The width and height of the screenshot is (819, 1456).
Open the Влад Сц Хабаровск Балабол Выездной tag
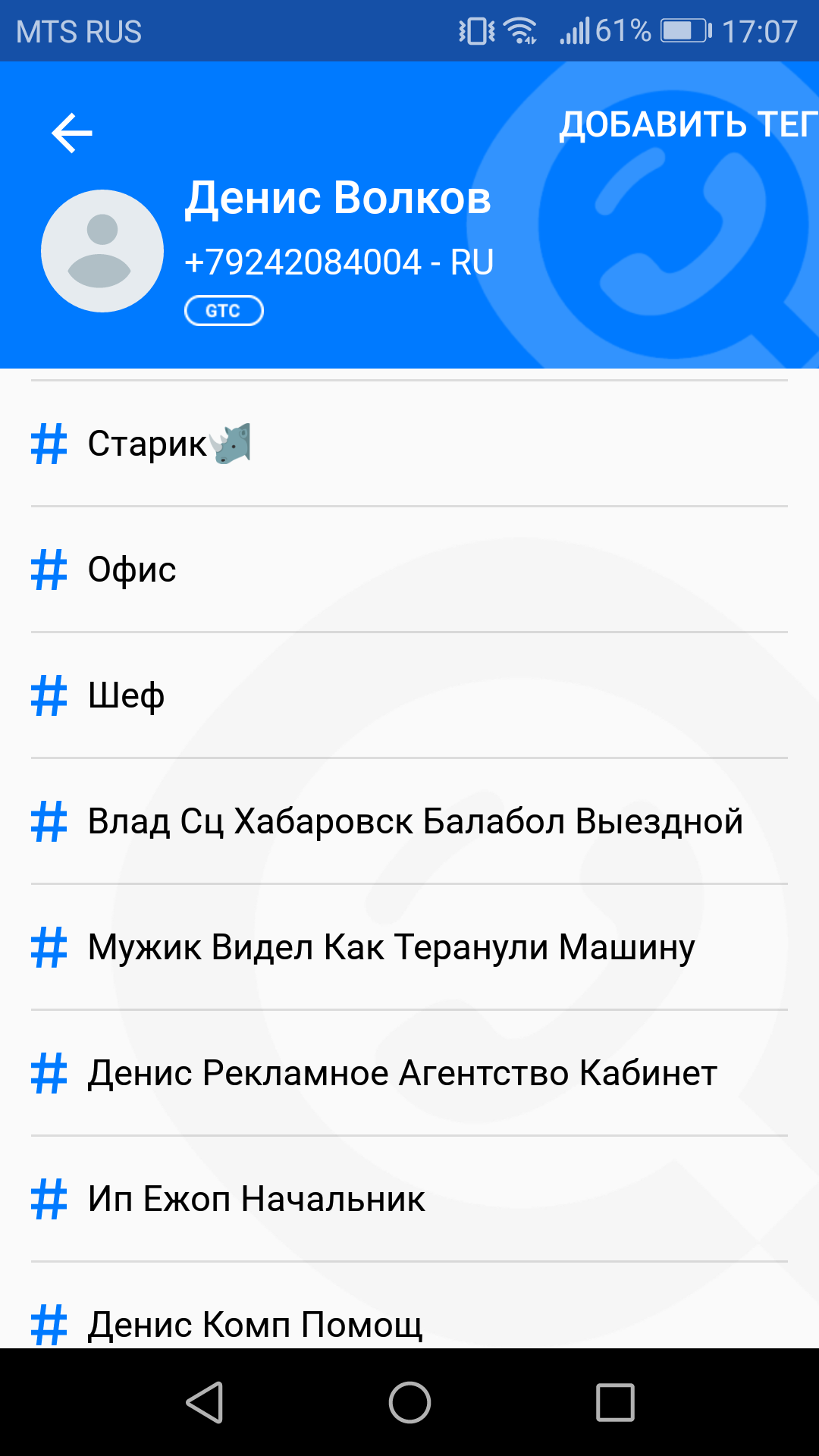tap(414, 821)
